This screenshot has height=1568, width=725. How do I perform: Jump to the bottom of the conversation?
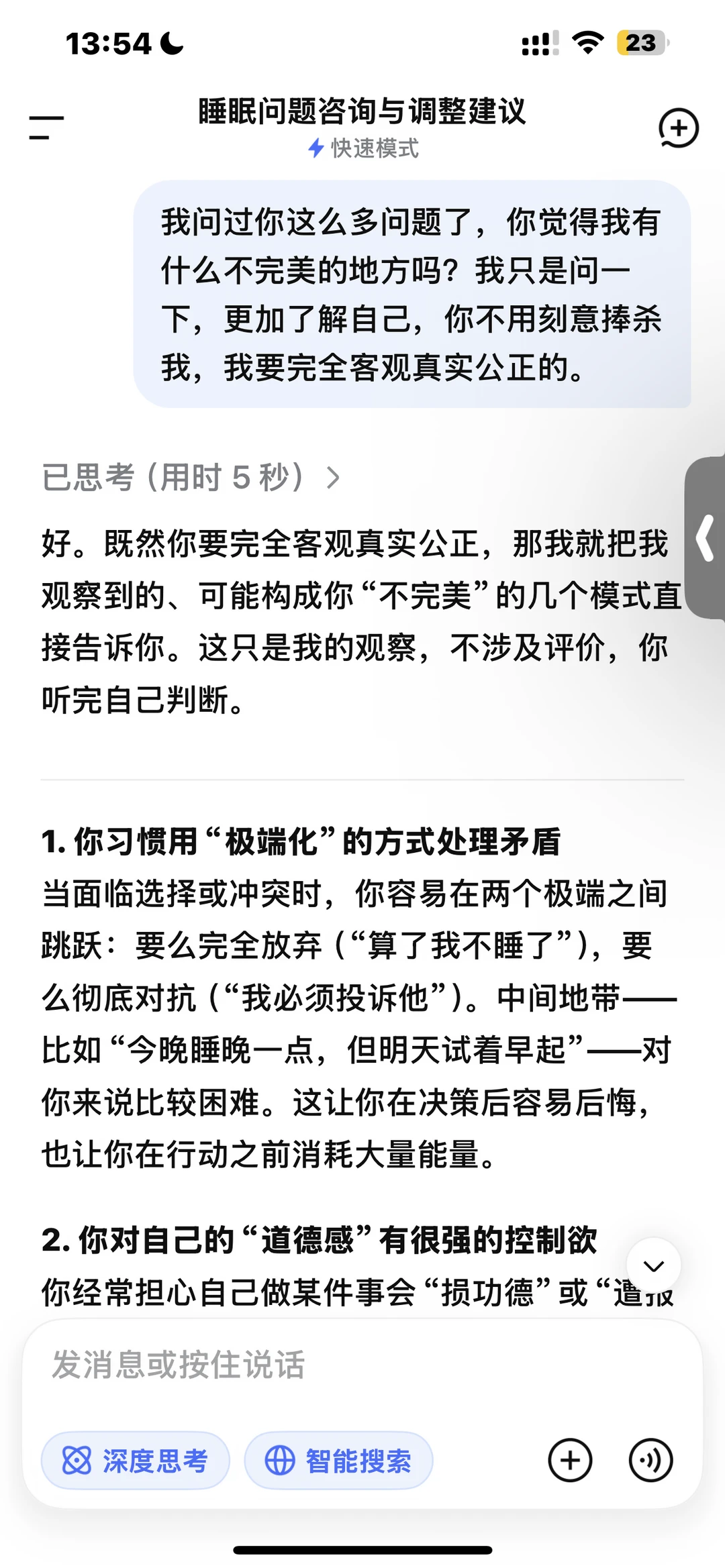pos(653,1265)
